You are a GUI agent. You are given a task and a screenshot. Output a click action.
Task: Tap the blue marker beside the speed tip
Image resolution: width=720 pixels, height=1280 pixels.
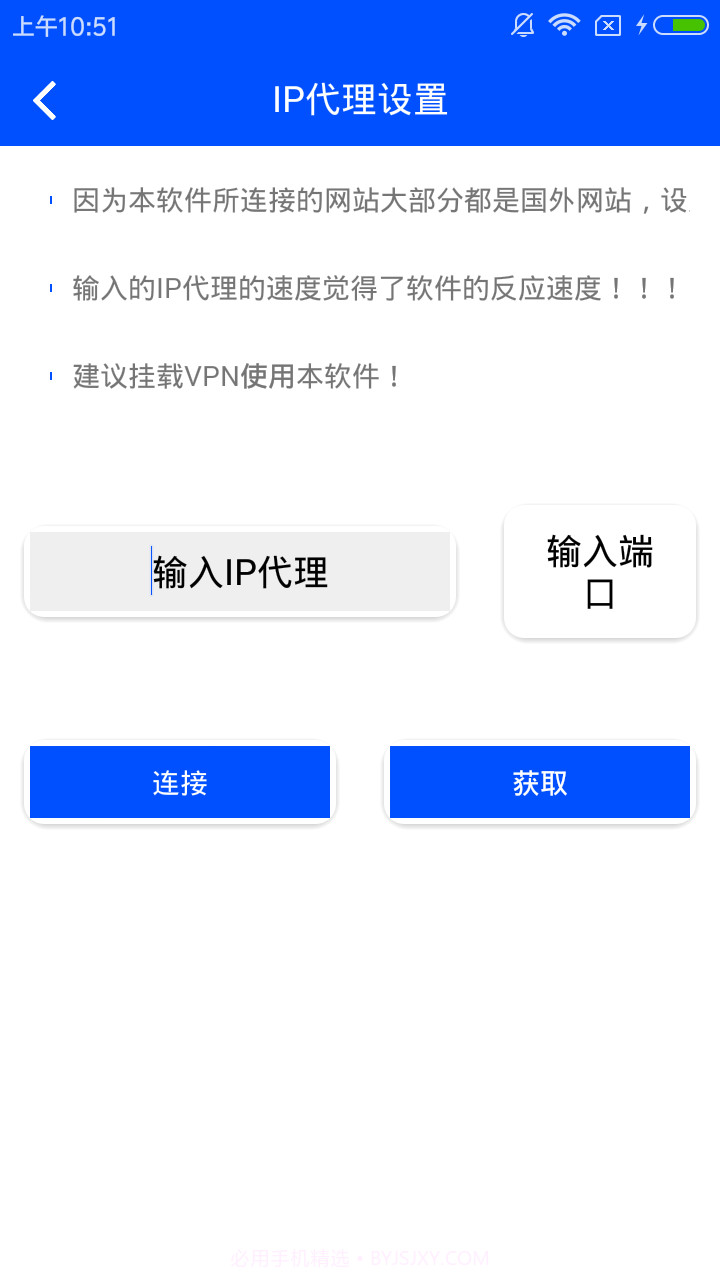pyautogui.click(x=52, y=288)
